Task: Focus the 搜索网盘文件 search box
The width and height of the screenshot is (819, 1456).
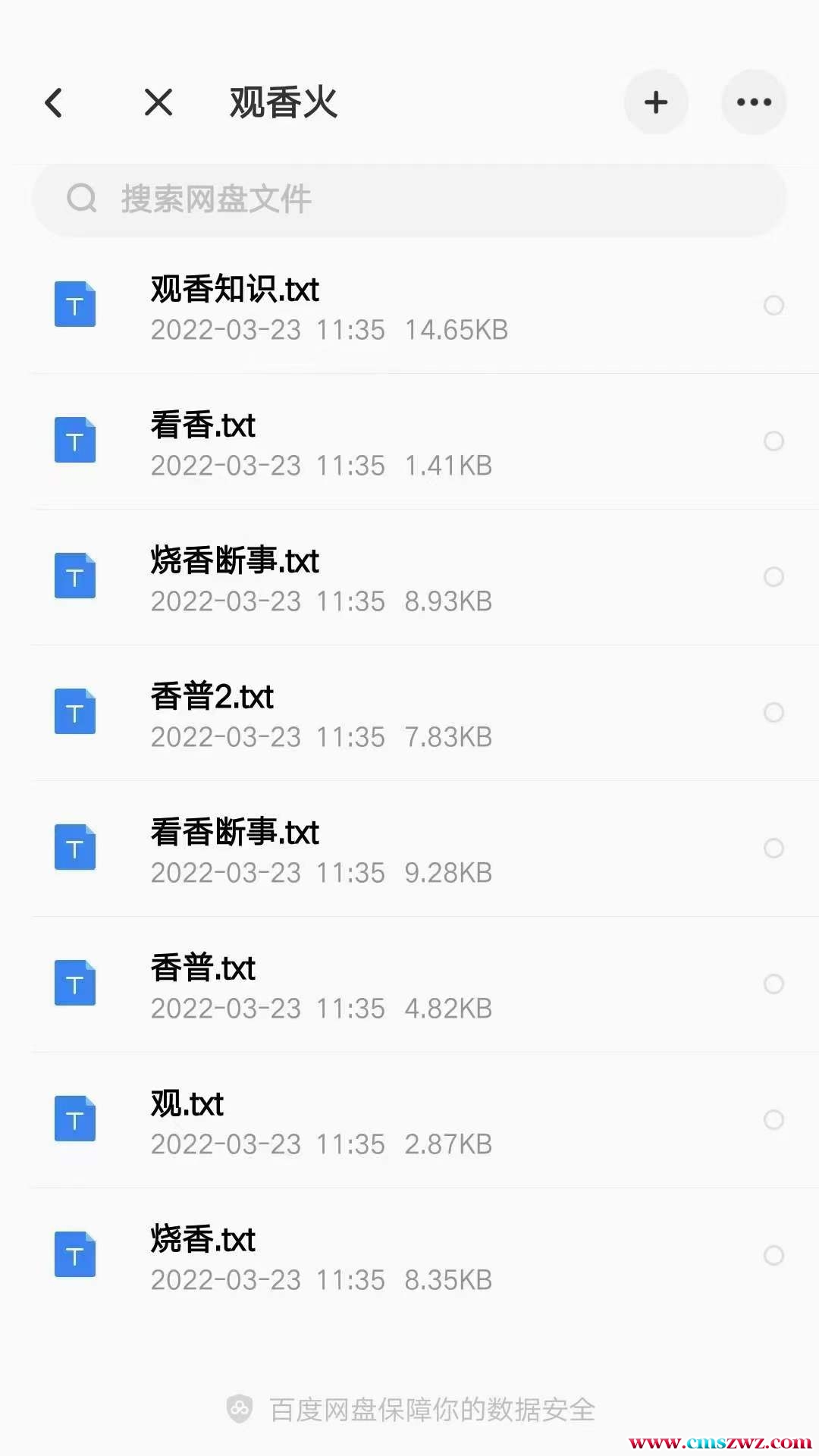Action: pos(409,199)
